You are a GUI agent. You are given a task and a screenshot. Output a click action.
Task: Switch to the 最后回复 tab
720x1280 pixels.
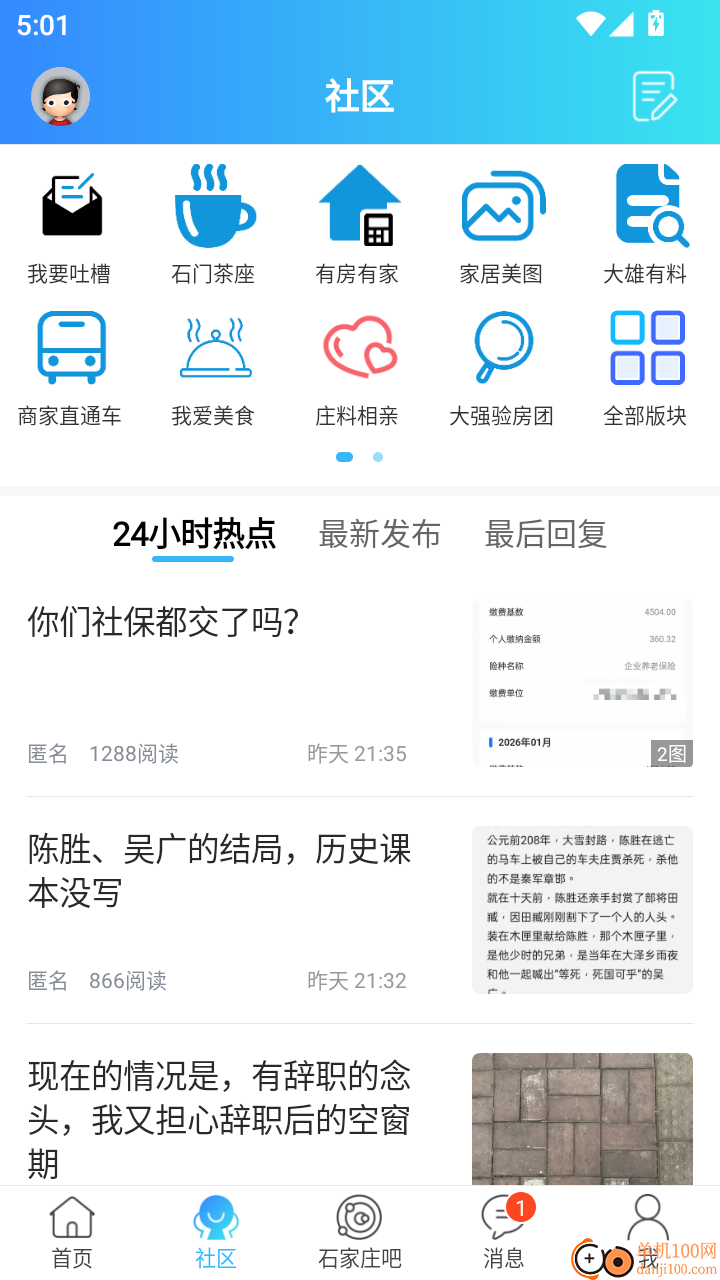(x=546, y=535)
